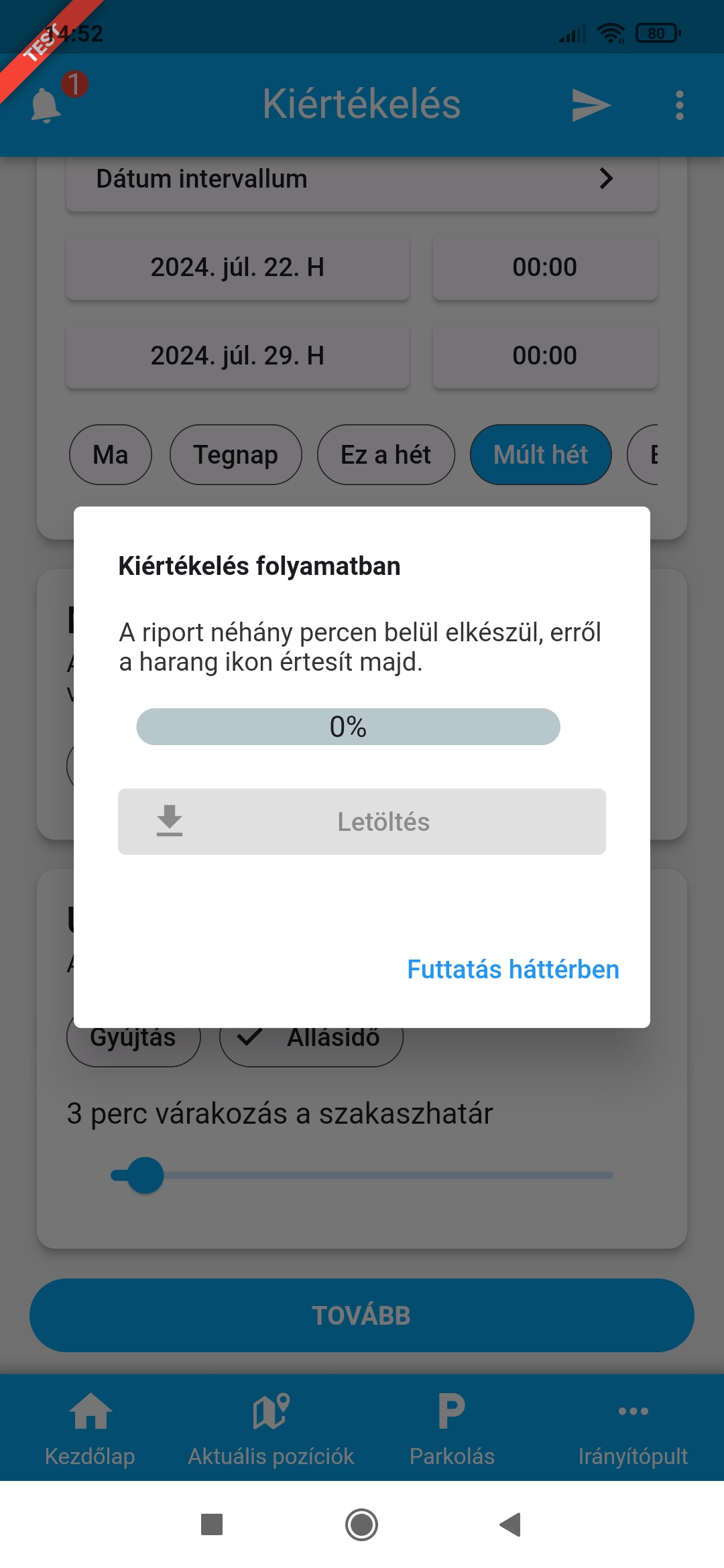Select the Múlt hét chip
The image size is (724, 1568).
pyautogui.click(x=540, y=455)
